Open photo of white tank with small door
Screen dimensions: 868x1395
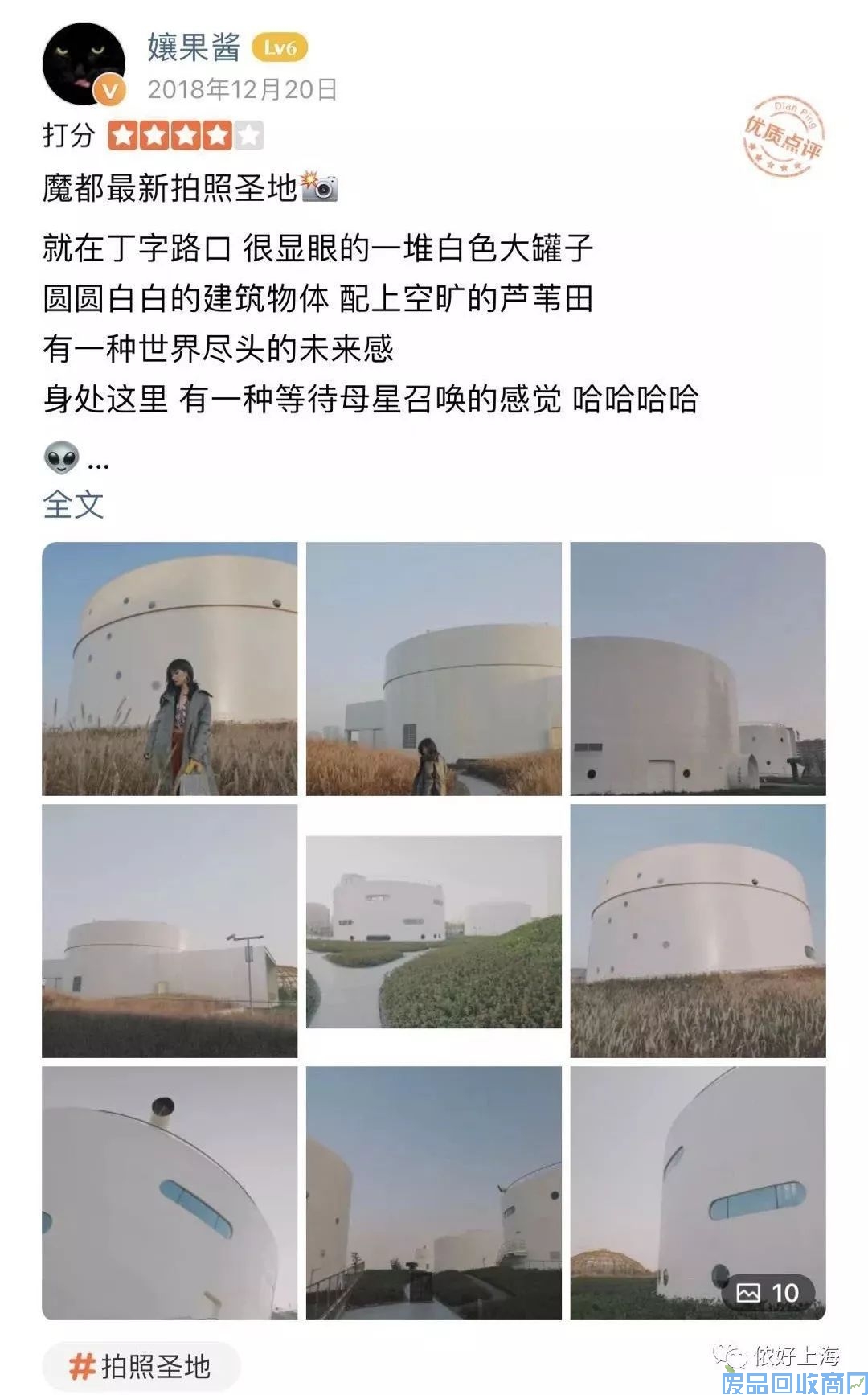[698, 669]
